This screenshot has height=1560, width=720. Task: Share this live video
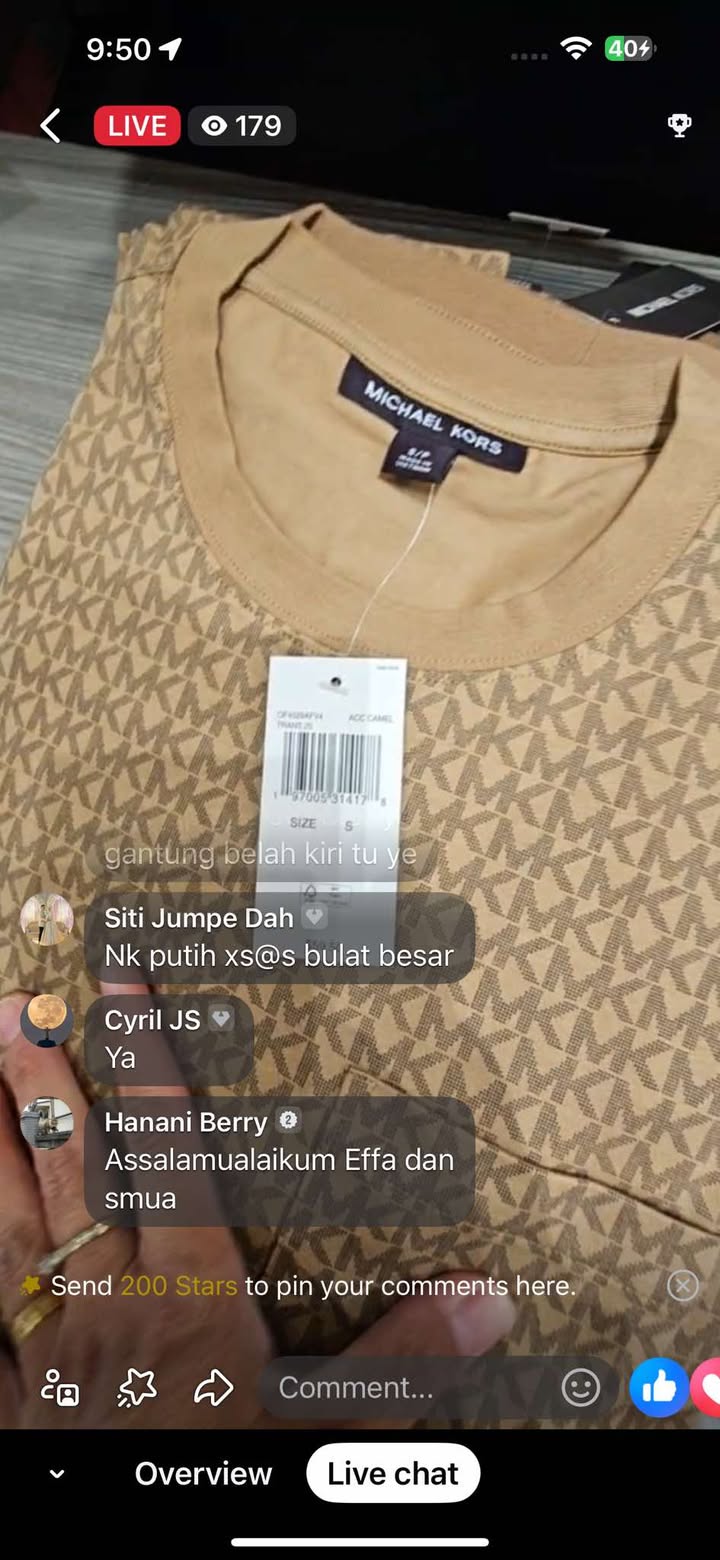(x=213, y=1388)
